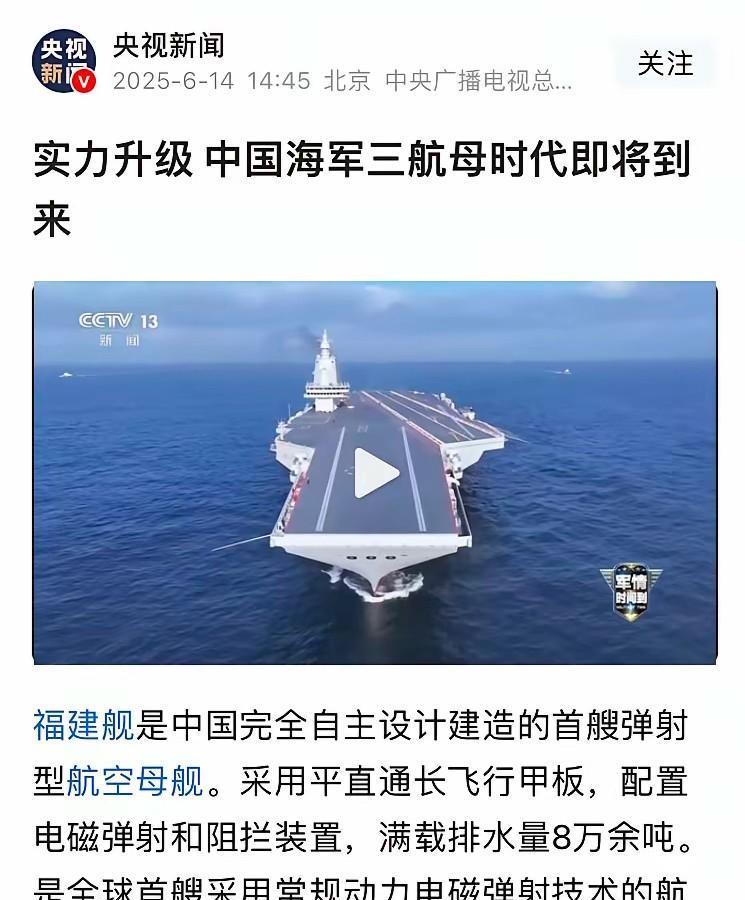Viewport: 745px width, 900px height.
Task: Open the 央视新闻 profile avatar
Action: (x=63, y=61)
